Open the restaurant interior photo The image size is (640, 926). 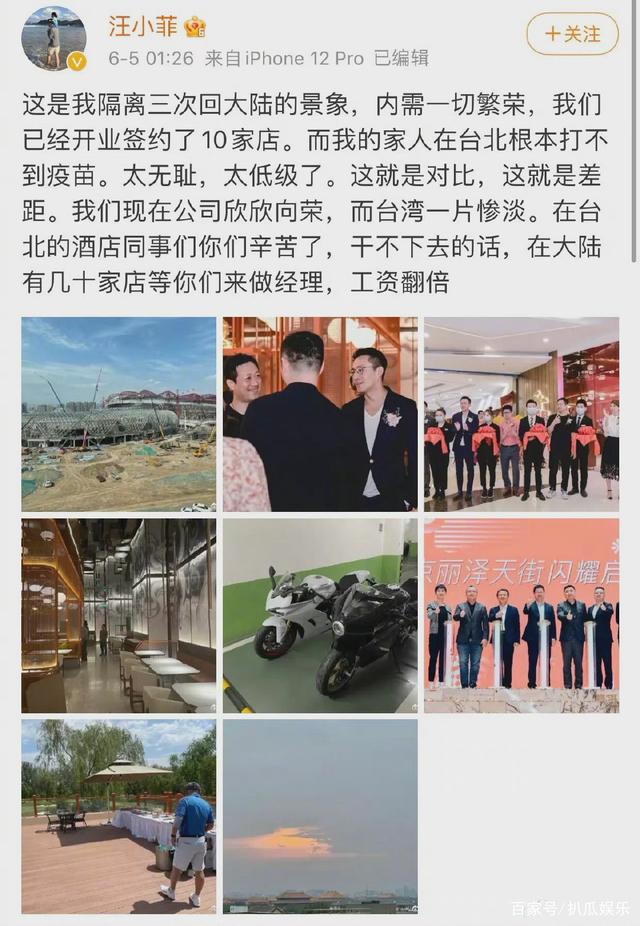[x=119, y=615]
